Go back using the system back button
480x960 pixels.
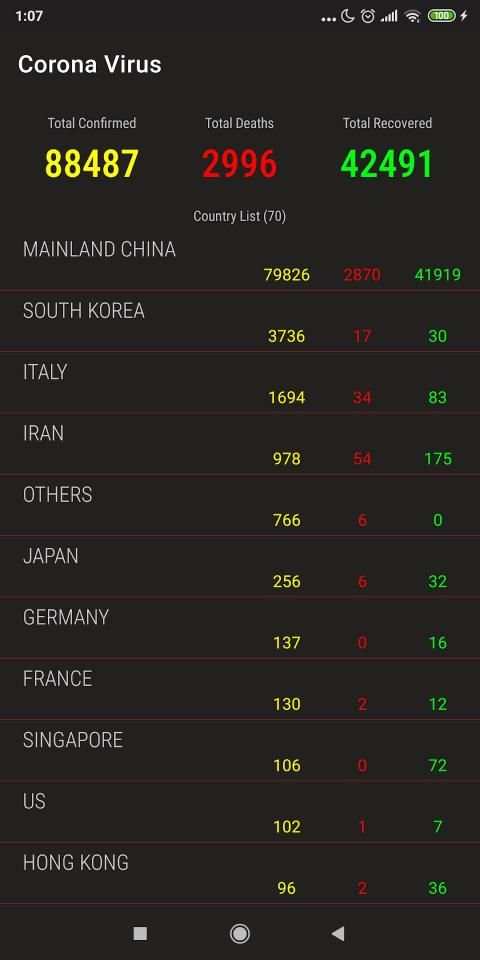pos(338,933)
